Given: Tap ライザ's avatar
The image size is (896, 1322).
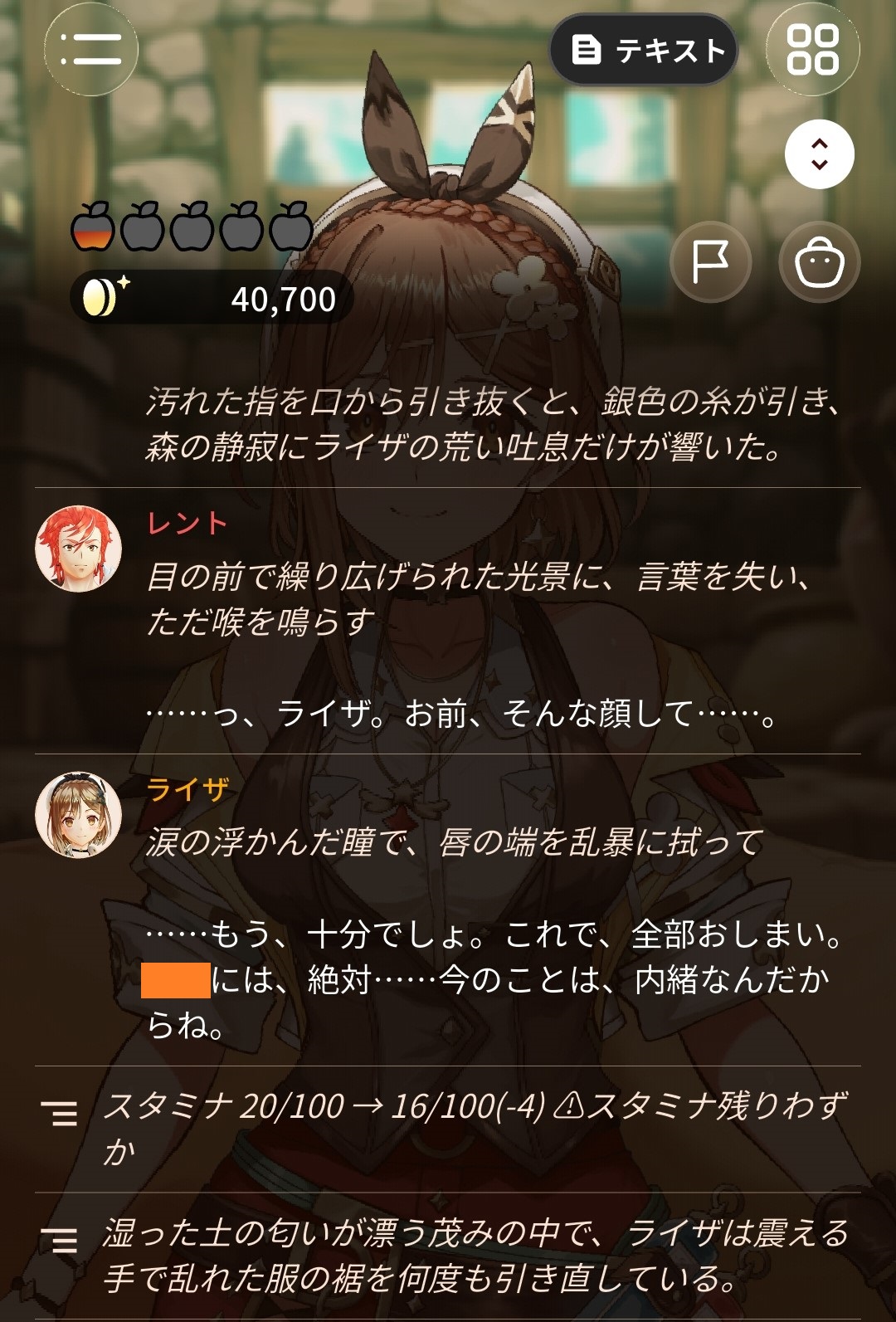Looking at the screenshot, I should pyautogui.click(x=79, y=815).
